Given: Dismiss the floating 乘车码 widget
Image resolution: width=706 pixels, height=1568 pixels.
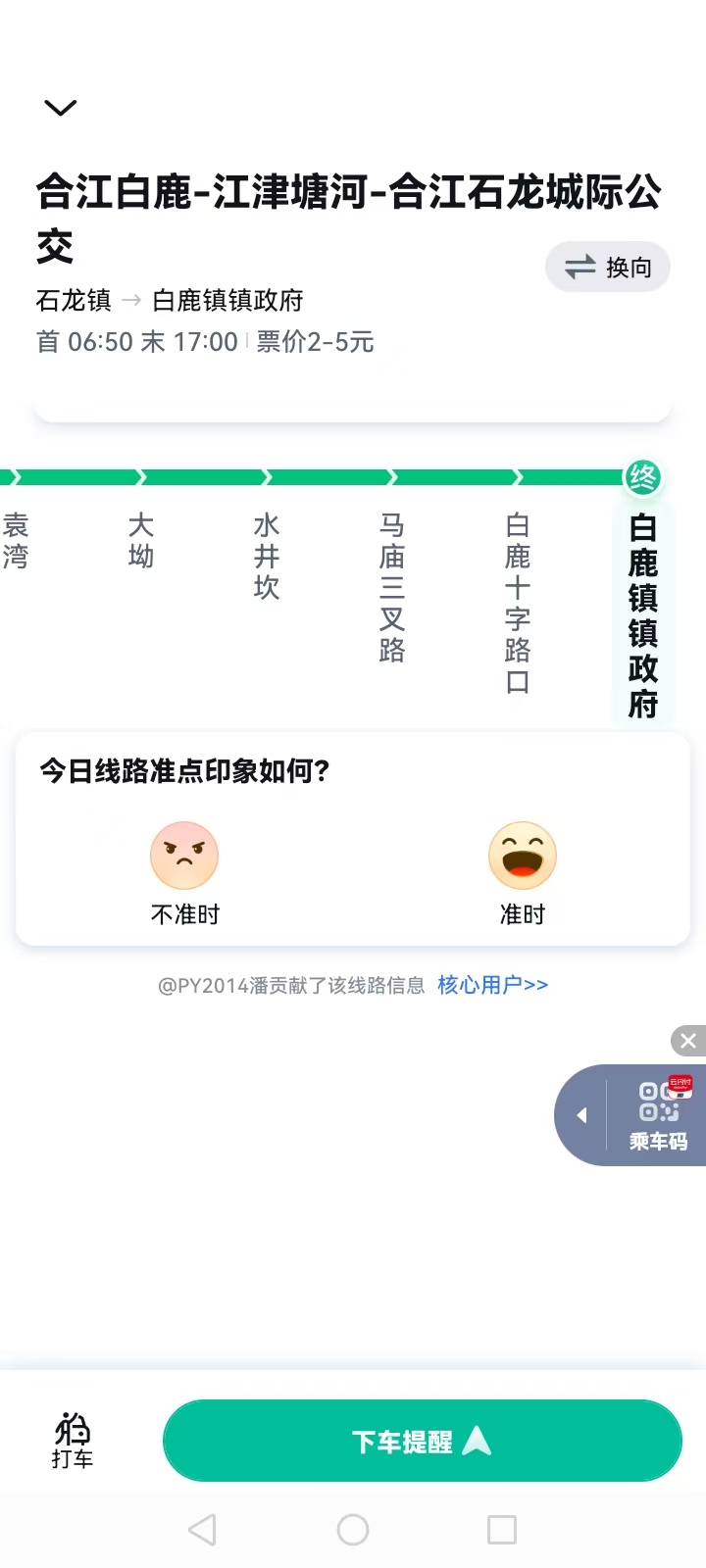Looking at the screenshot, I should [688, 1041].
